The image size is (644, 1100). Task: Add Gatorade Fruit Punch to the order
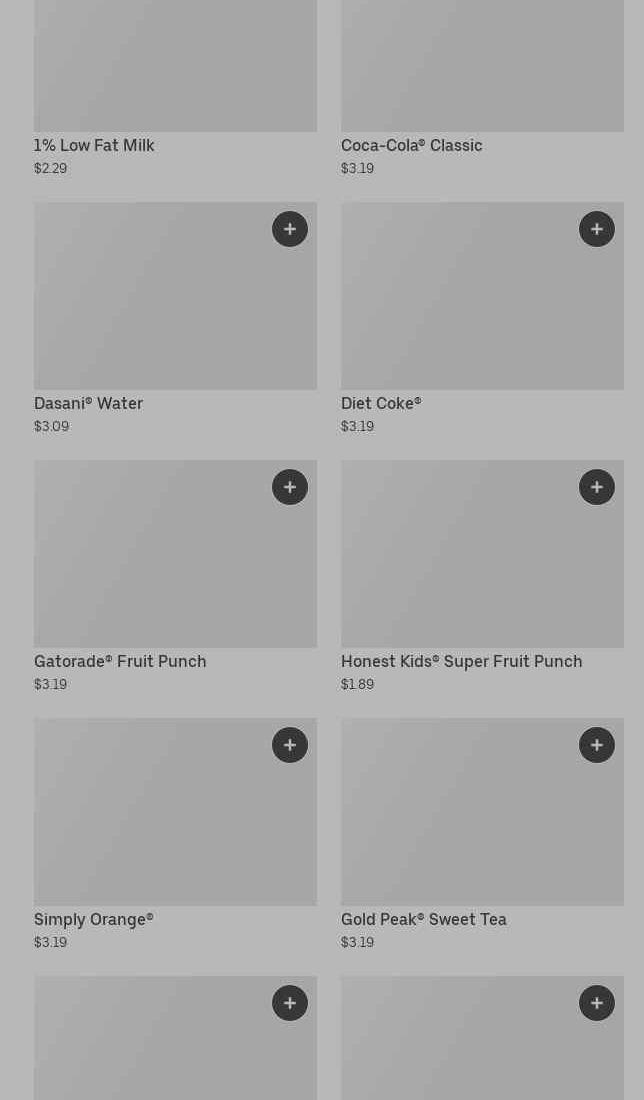coord(290,487)
